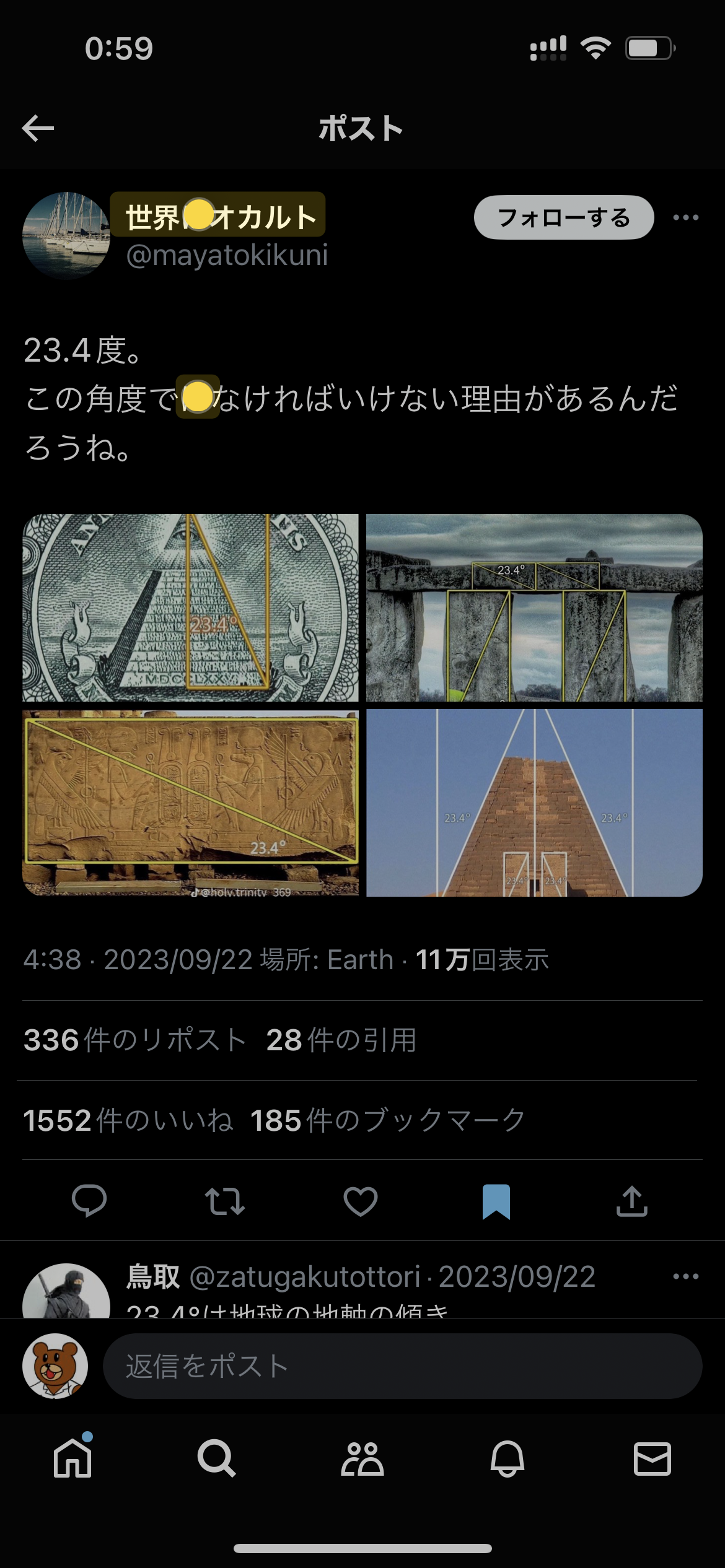This screenshot has height=1568, width=725.
Task: Remove the bookmark from this post
Action: coord(496,1201)
